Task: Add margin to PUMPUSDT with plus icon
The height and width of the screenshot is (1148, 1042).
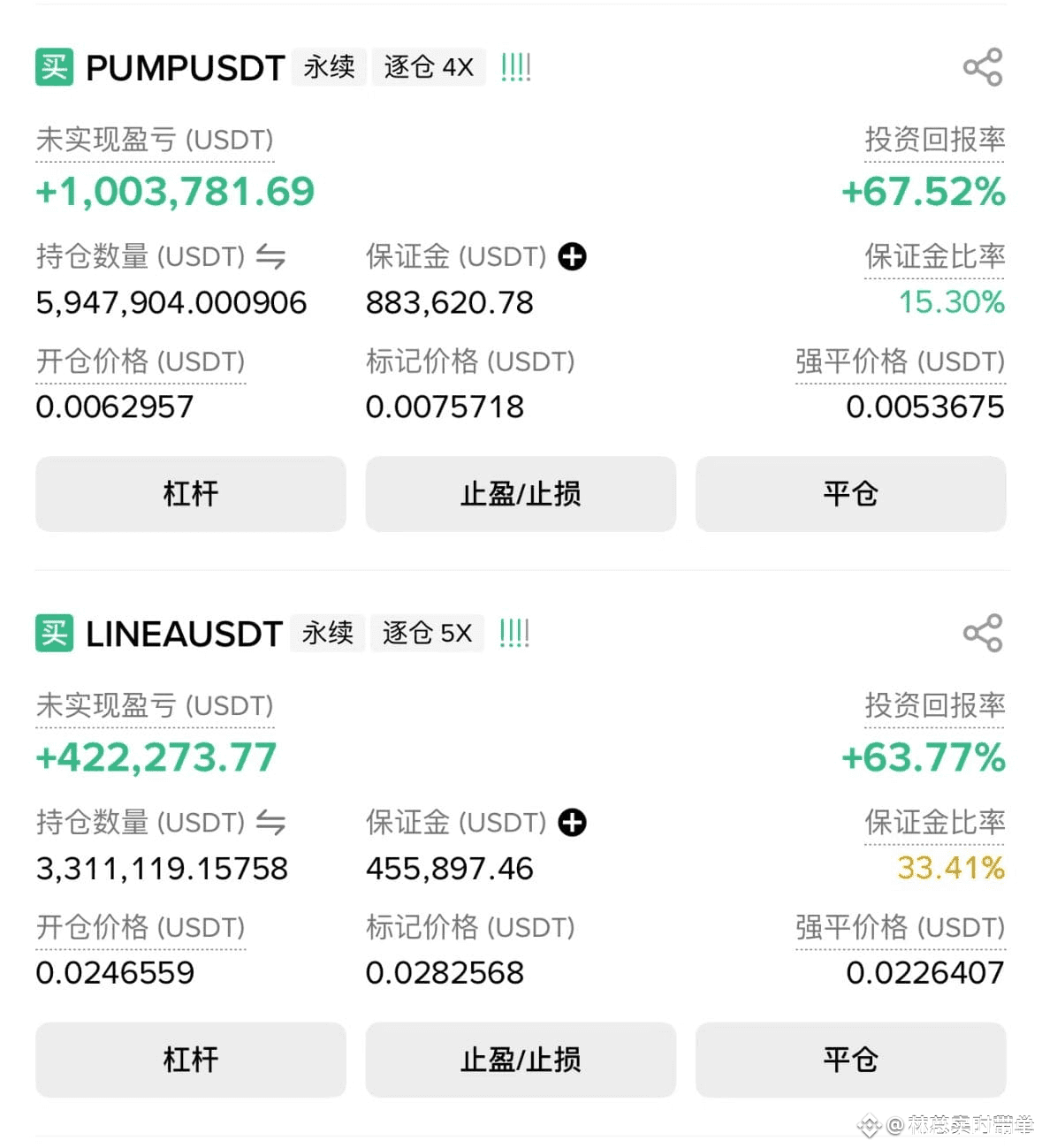Action: tap(573, 257)
